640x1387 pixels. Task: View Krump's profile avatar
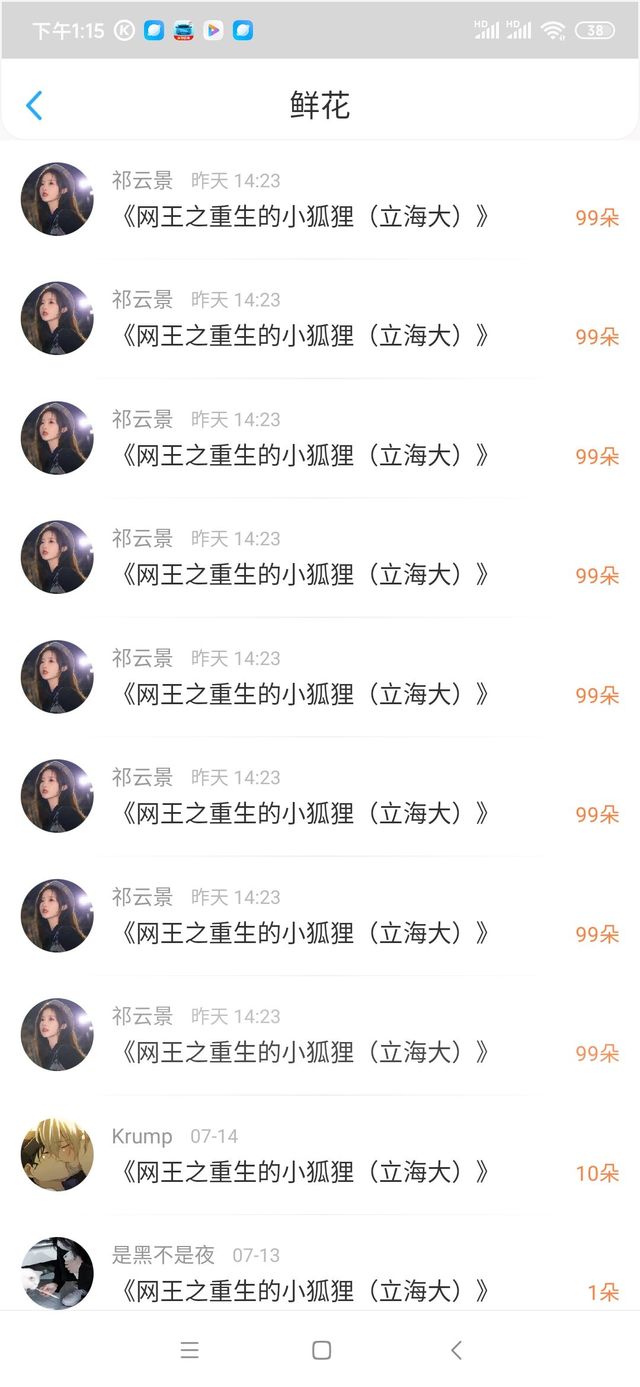pyautogui.click(x=57, y=1155)
